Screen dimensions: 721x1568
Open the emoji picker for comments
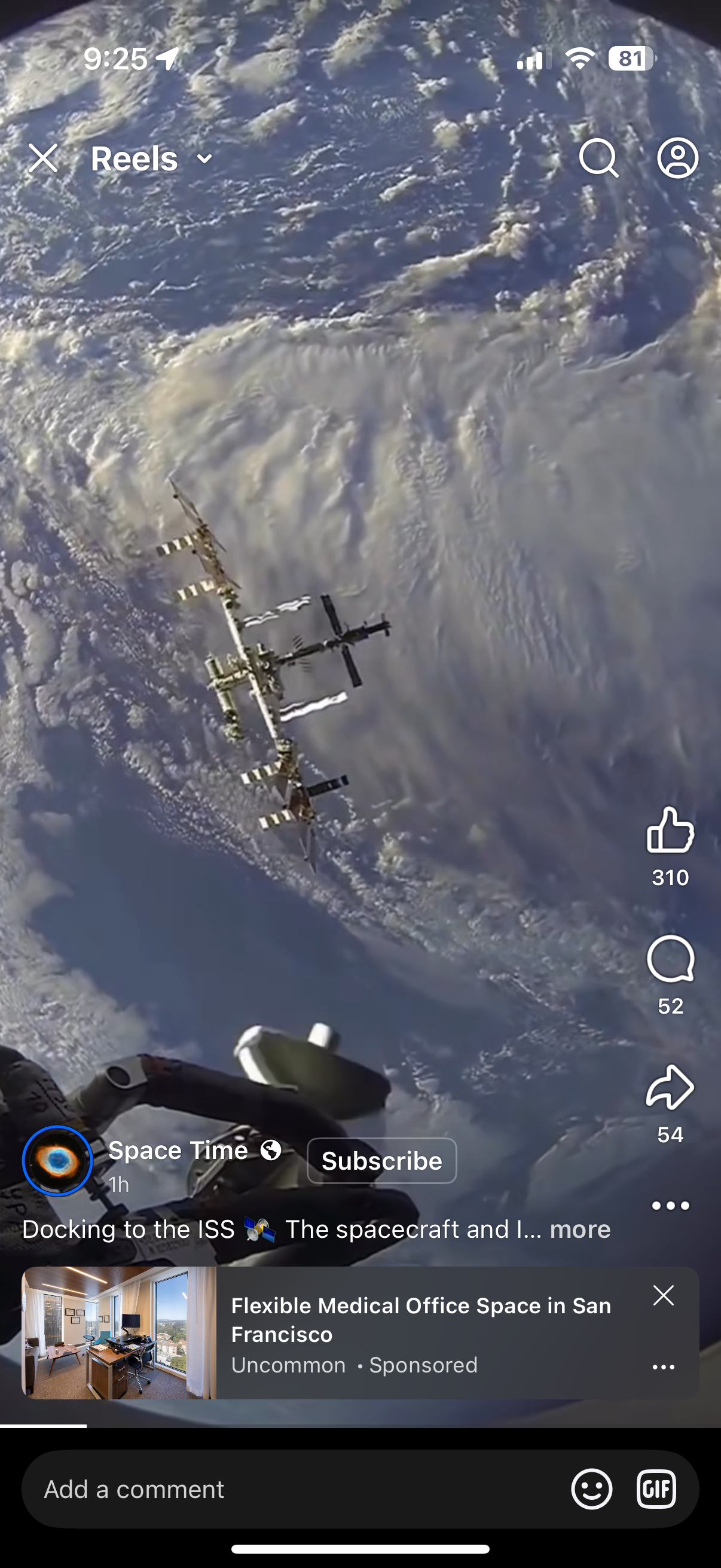[591, 1489]
